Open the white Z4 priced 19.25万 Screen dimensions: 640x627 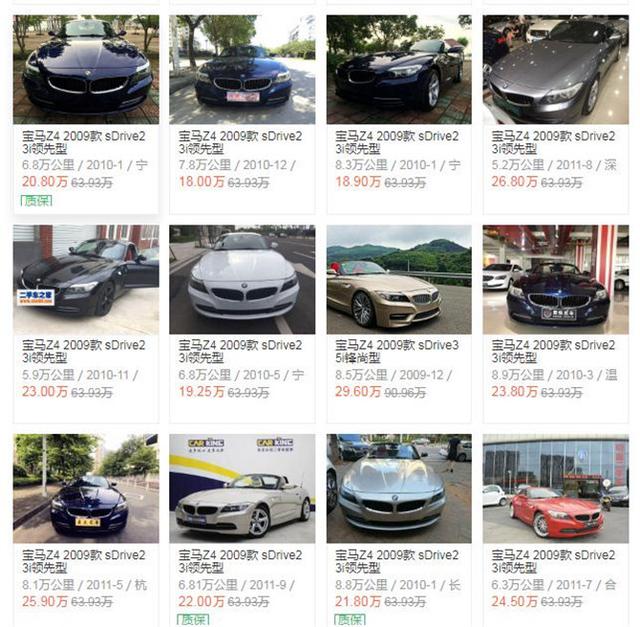(242, 279)
